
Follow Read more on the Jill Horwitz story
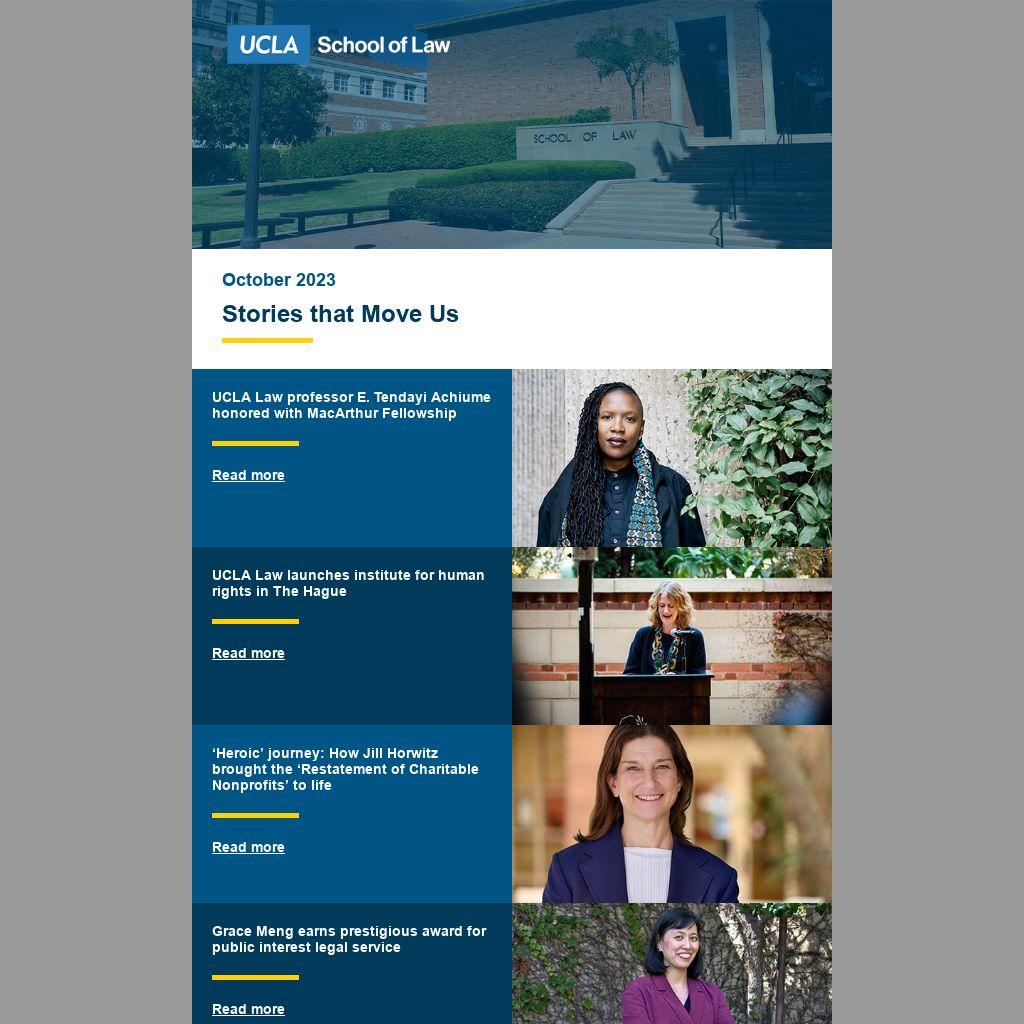248,847
